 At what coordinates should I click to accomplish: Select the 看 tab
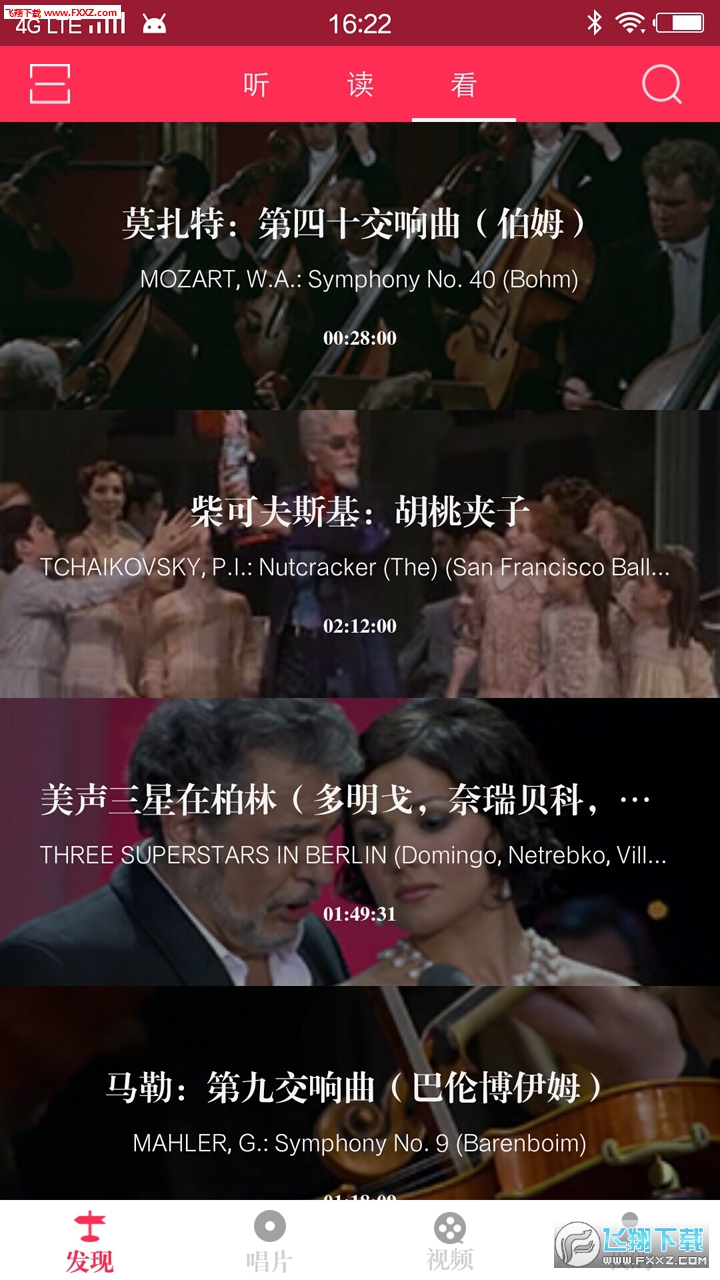point(463,85)
